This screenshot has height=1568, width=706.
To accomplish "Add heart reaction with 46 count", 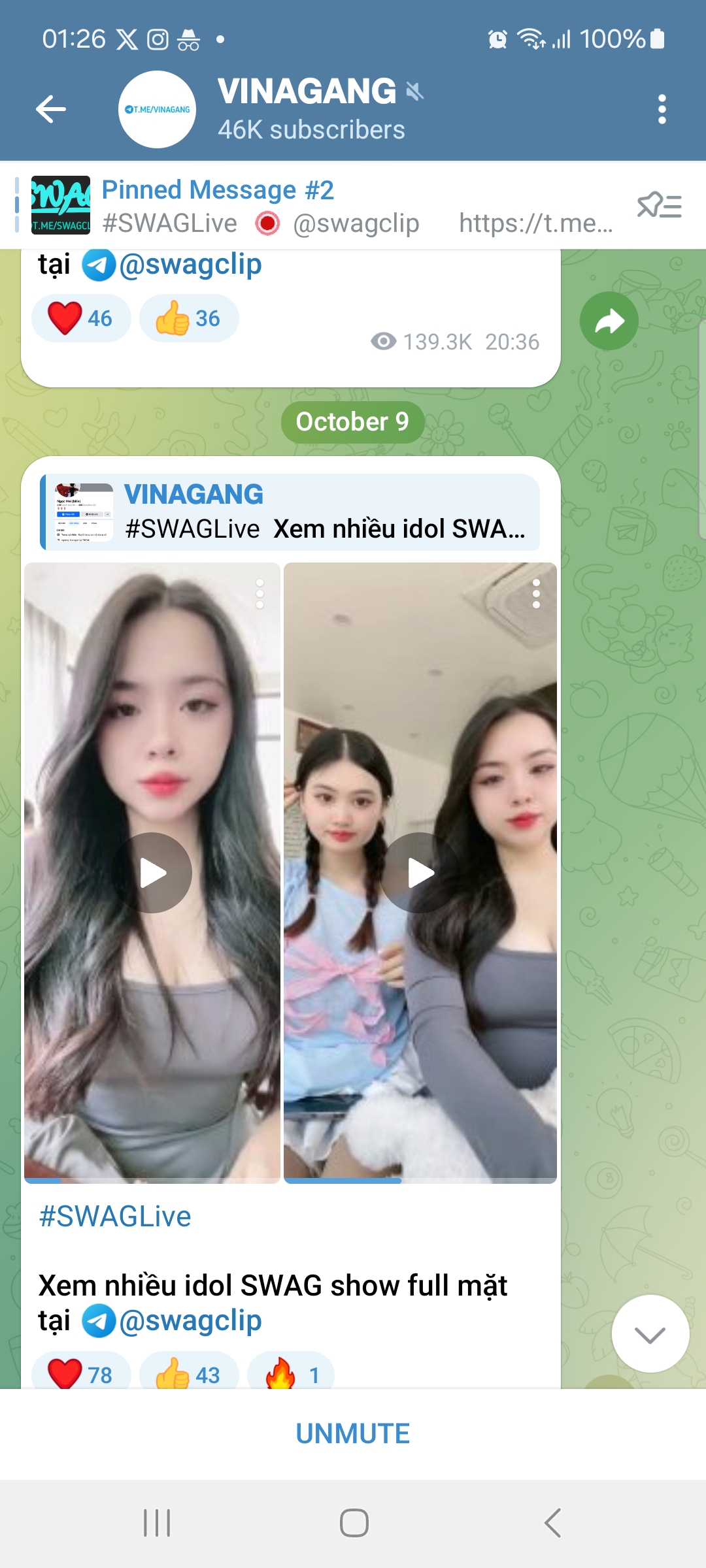I will click(x=81, y=318).
